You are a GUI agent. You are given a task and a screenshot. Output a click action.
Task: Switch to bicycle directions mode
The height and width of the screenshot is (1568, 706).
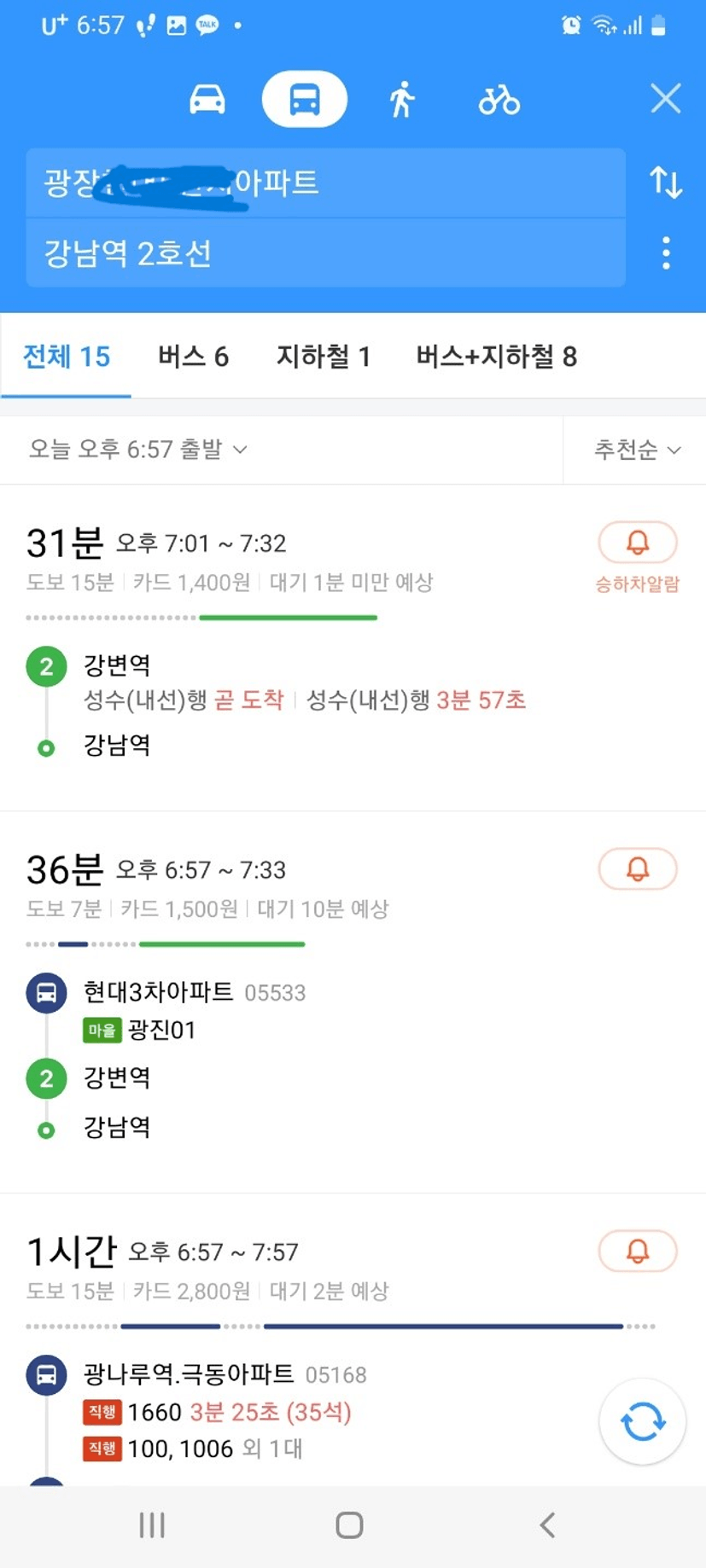click(x=499, y=100)
